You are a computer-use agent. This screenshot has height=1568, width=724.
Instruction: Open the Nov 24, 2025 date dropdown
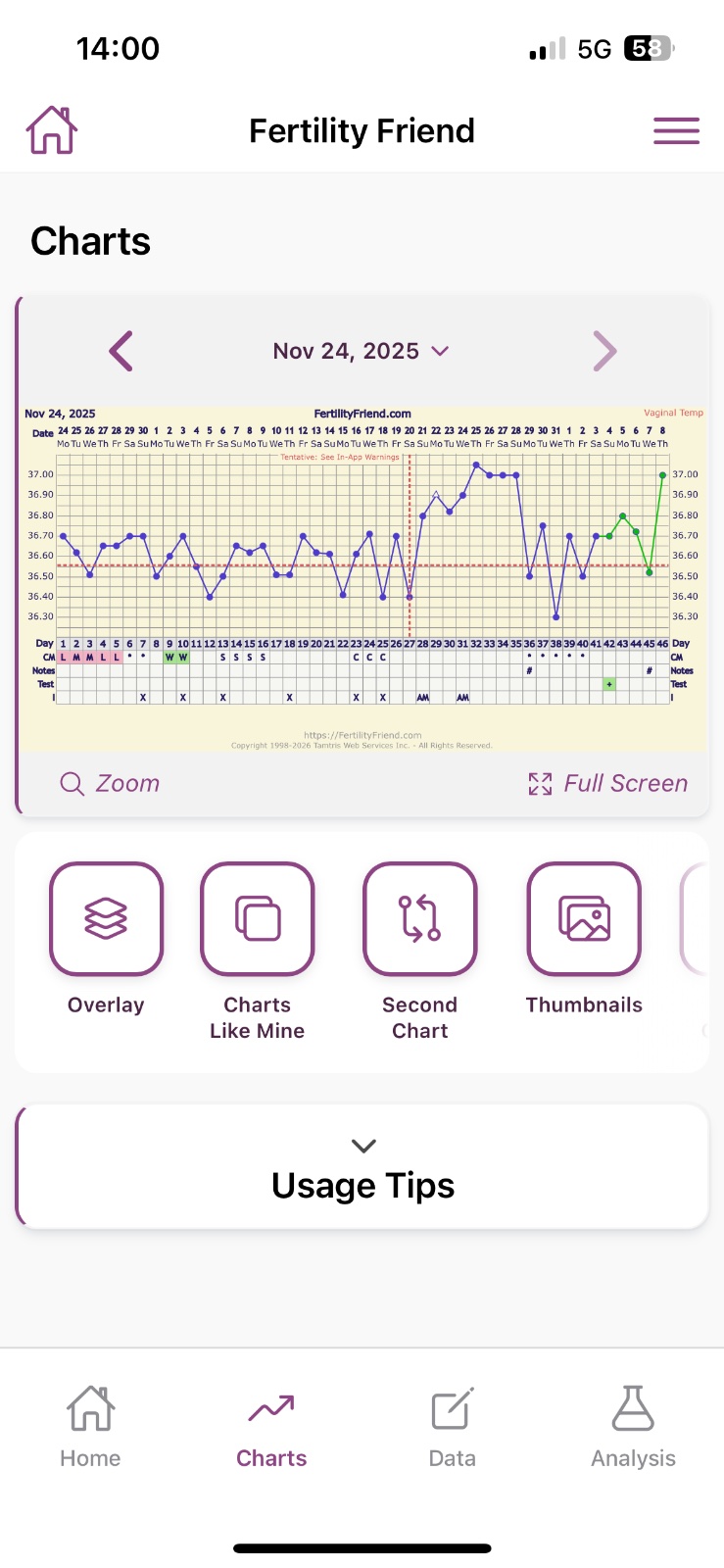[x=361, y=351]
